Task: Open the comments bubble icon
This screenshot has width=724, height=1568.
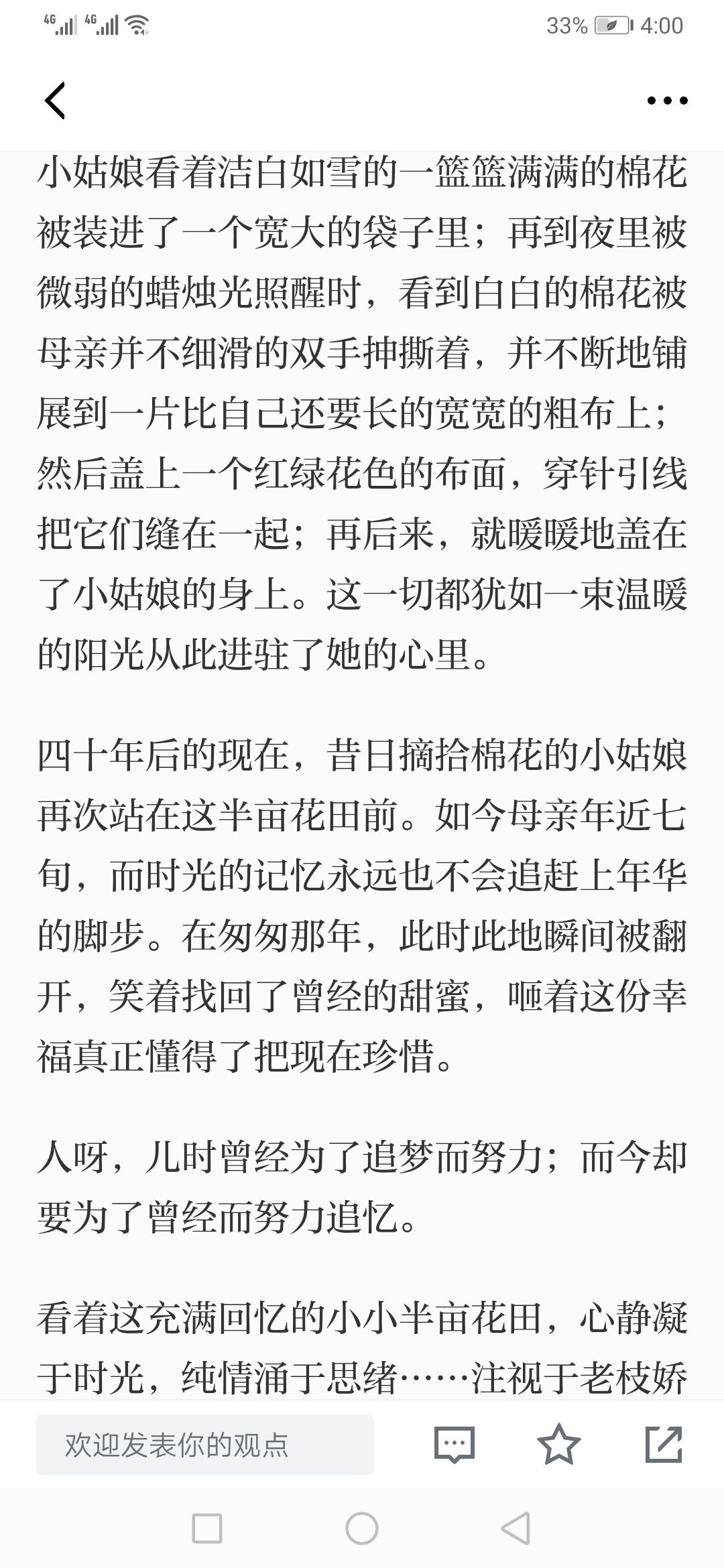Action: (x=455, y=1445)
